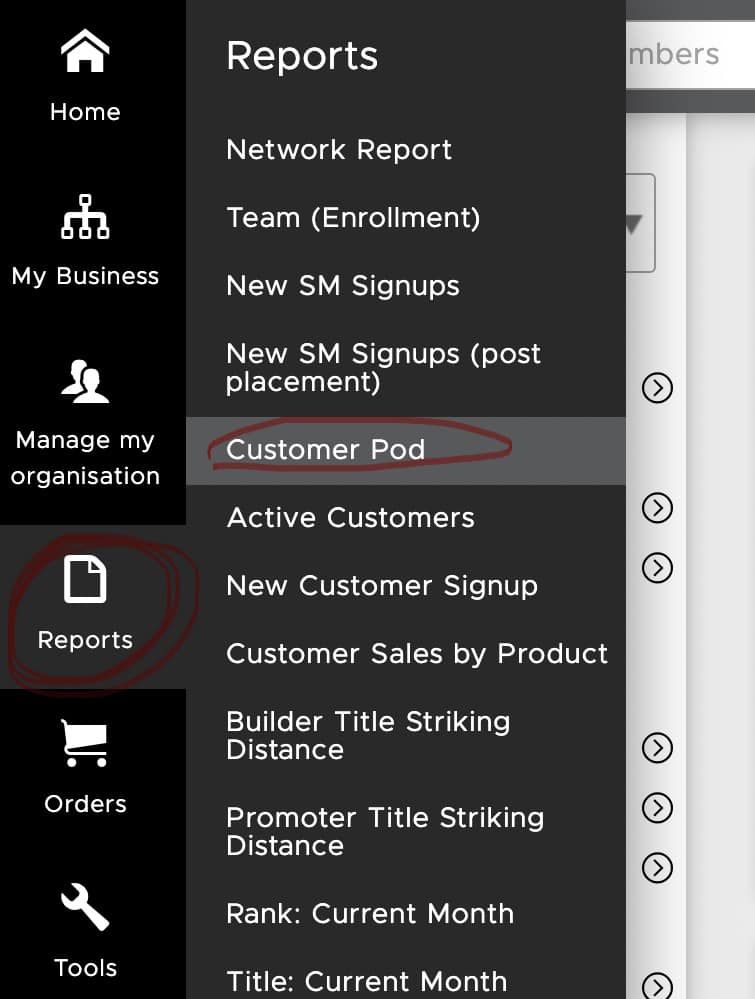Open the New SM Signups report

(x=343, y=286)
